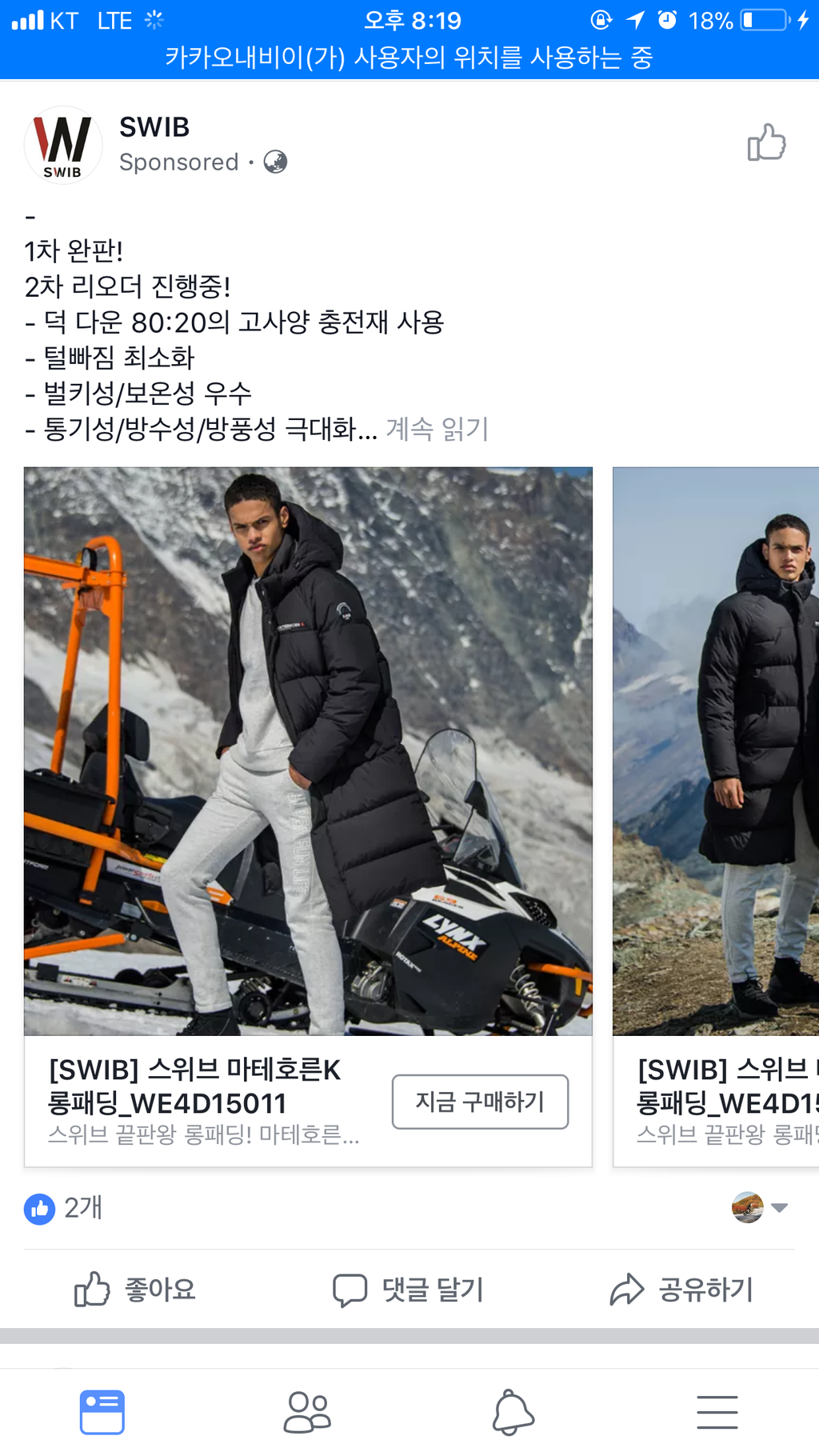The height and width of the screenshot is (1456, 819).
Task: Like the SWIB page with thumbs-up icon
Action: click(766, 143)
